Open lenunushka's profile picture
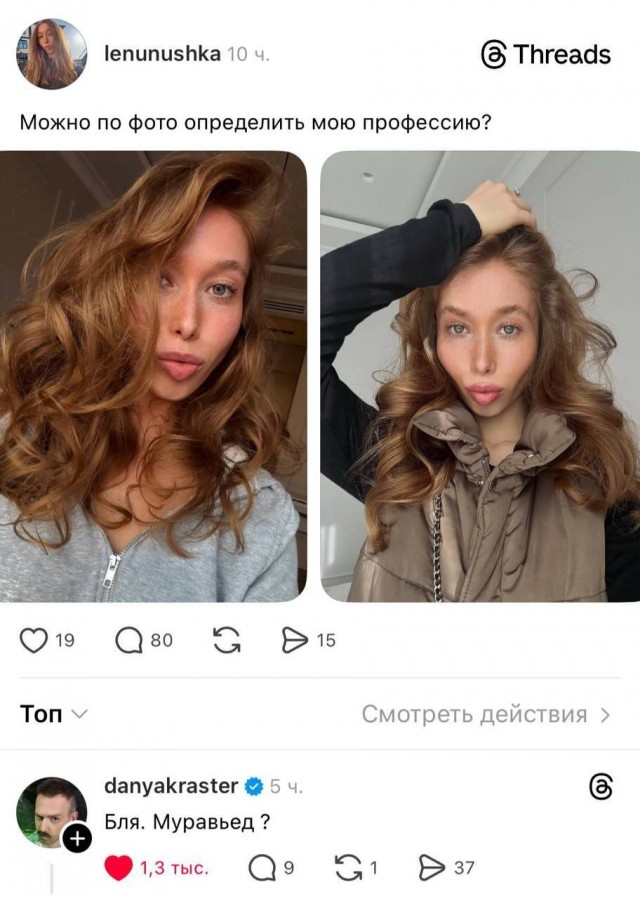Image resolution: width=640 pixels, height=899 pixels. 51,53
